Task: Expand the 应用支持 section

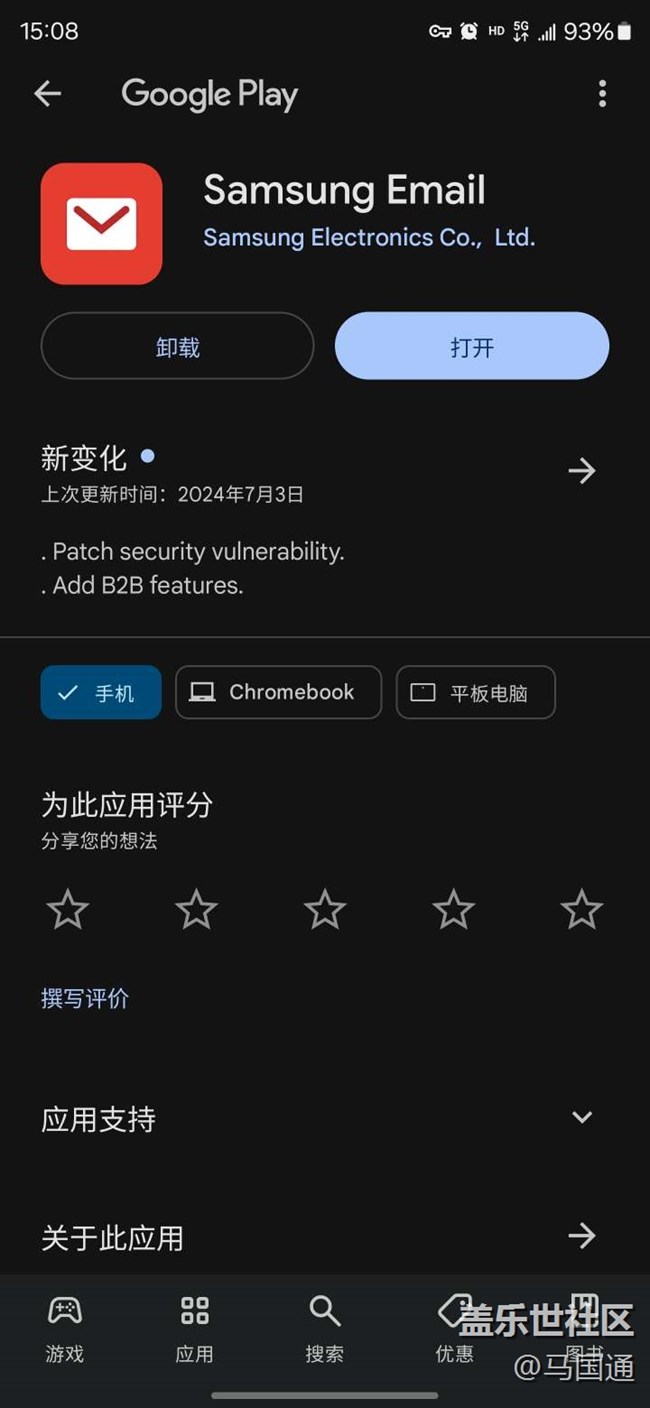Action: pyautogui.click(x=325, y=1118)
